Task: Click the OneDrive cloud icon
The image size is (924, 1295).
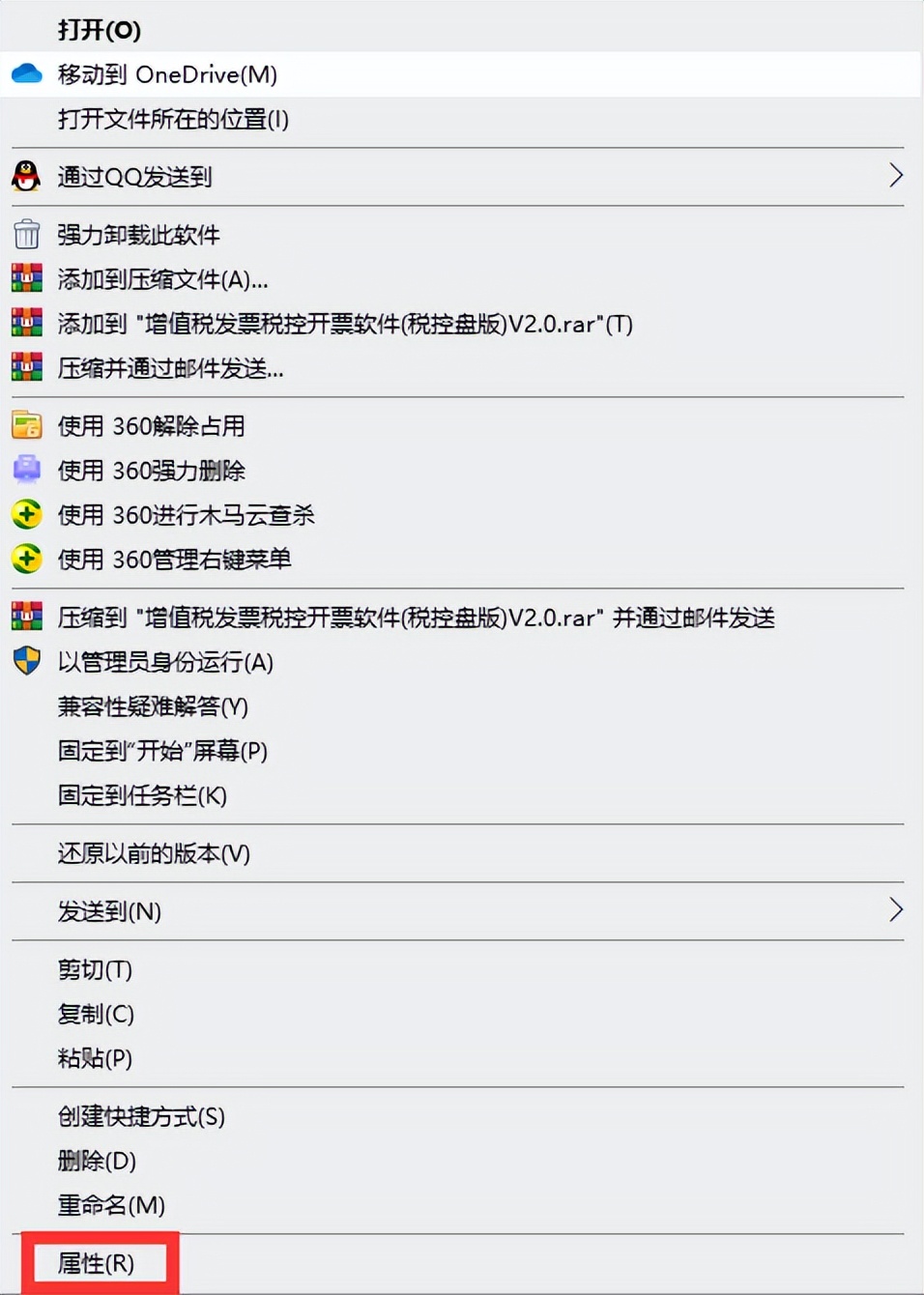Action: [26, 73]
